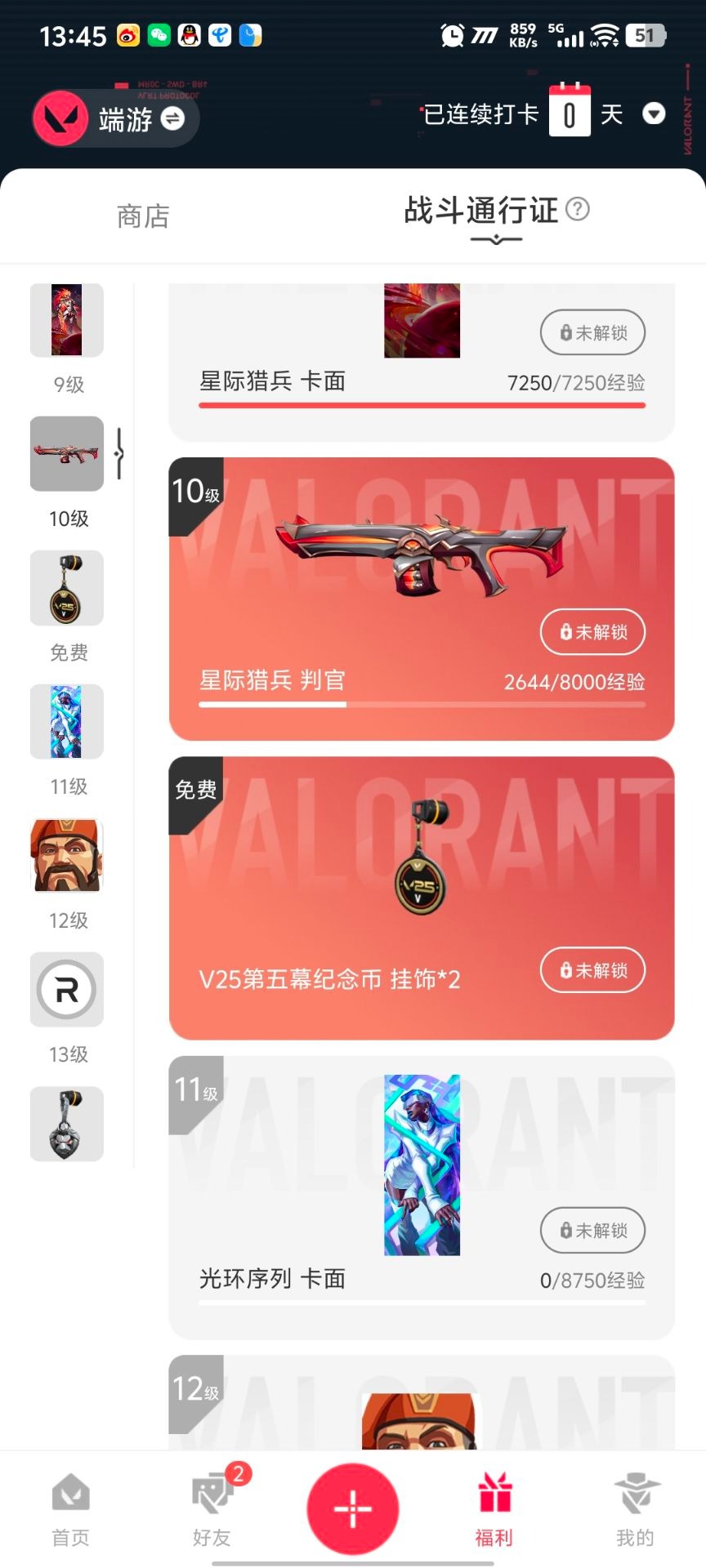Tap 未解锁 on 光环序列 卡面 card
This screenshot has width=706, height=1568.
(x=593, y=1230)
